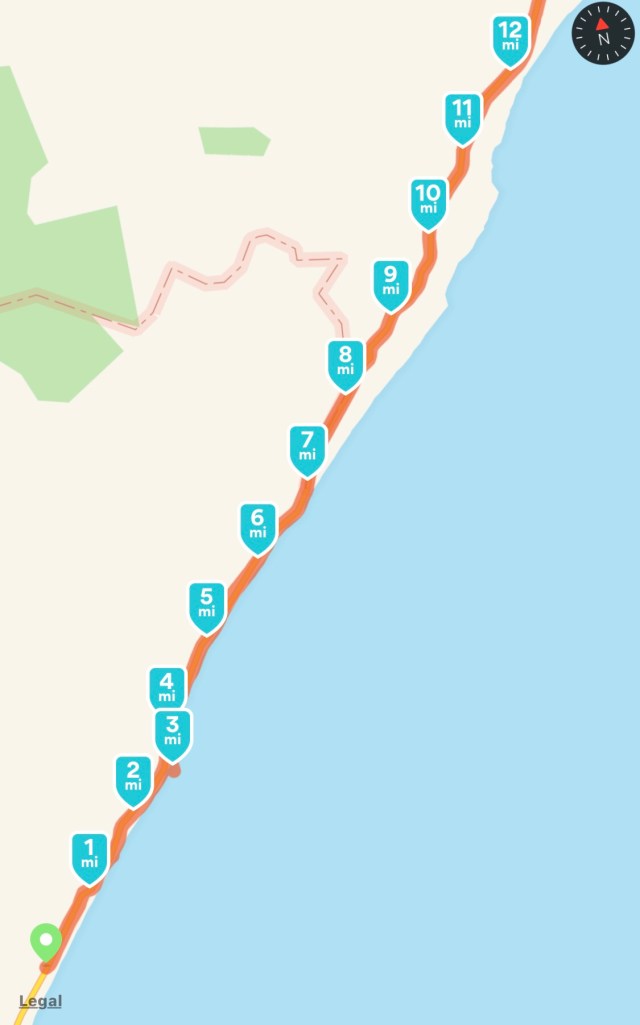Viewport: 640px width, 1025px height.
Task: Tap the green start pin marker
Action: [45, 942]
